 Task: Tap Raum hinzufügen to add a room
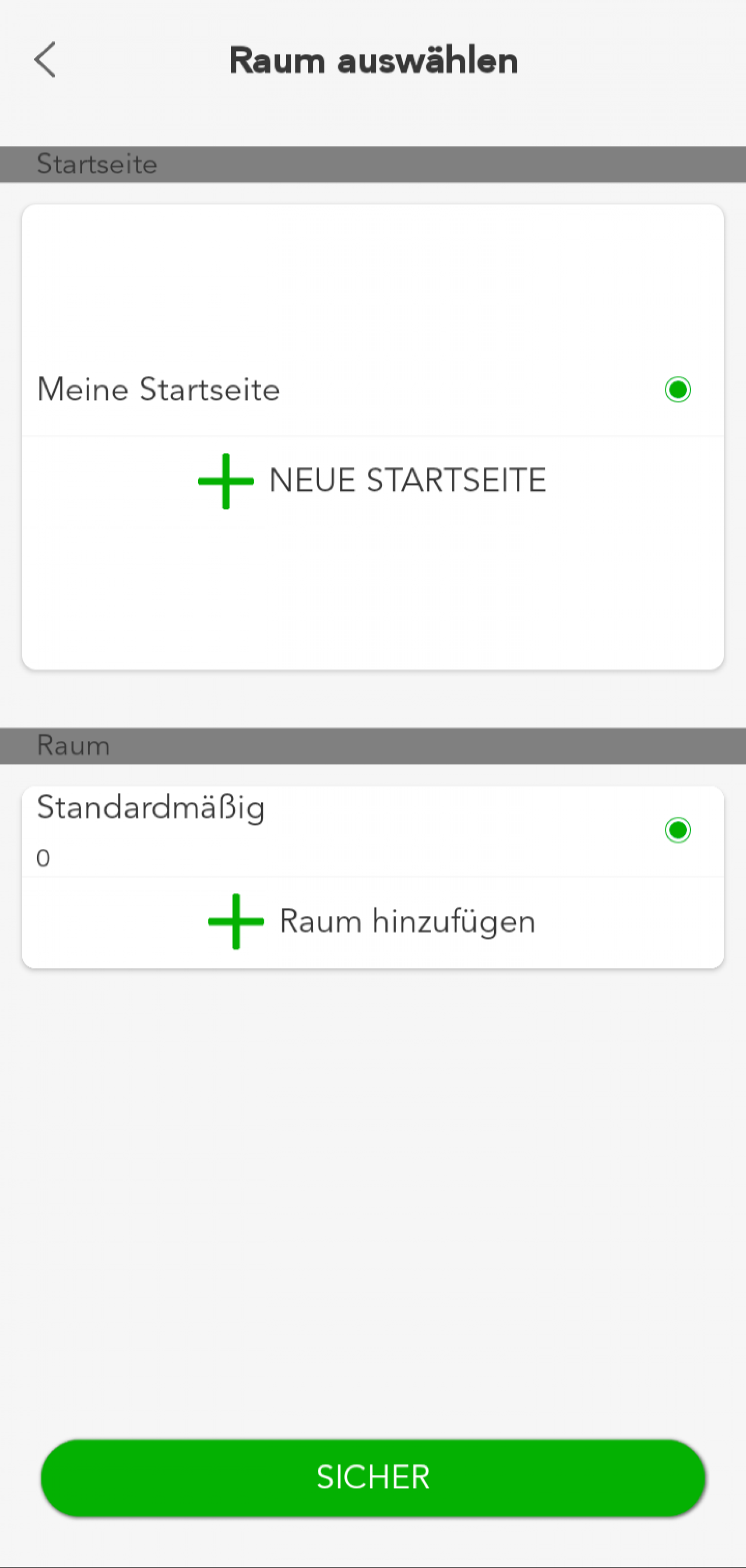click(x=372, y=921)
